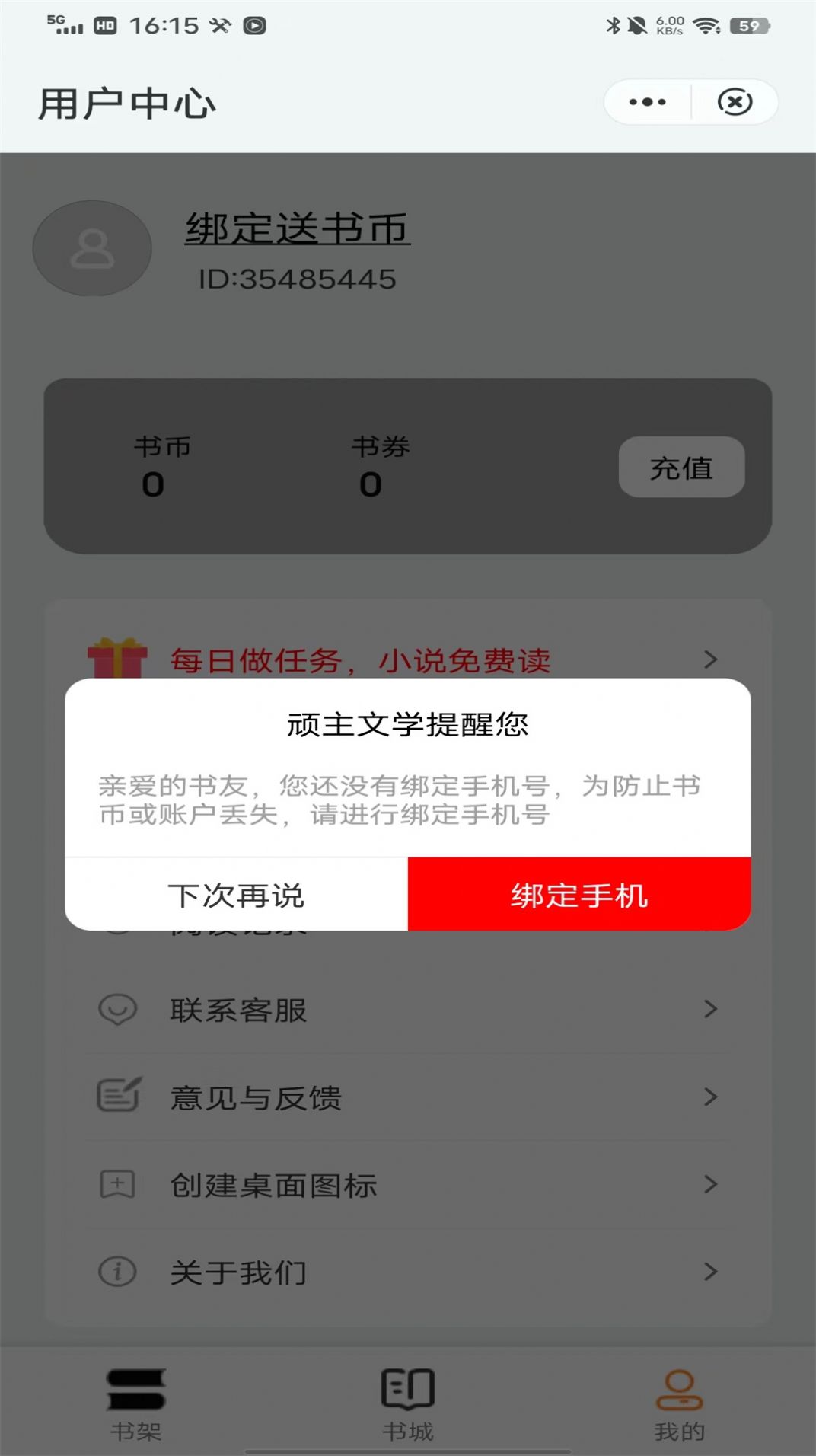
Task: Close the mini-program with the circle X
Action: point(733,101)
